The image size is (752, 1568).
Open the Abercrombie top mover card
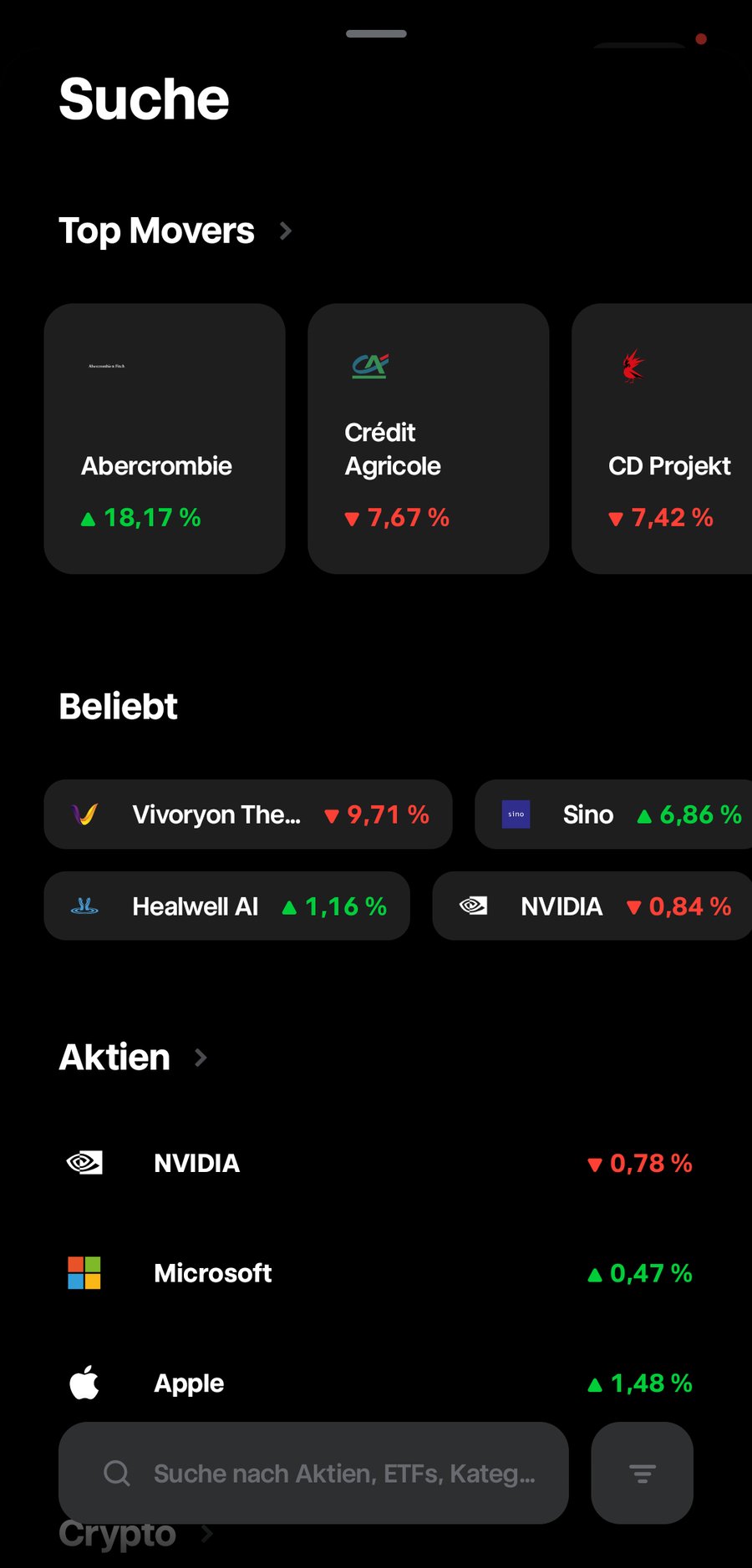(x=165, y=438)
